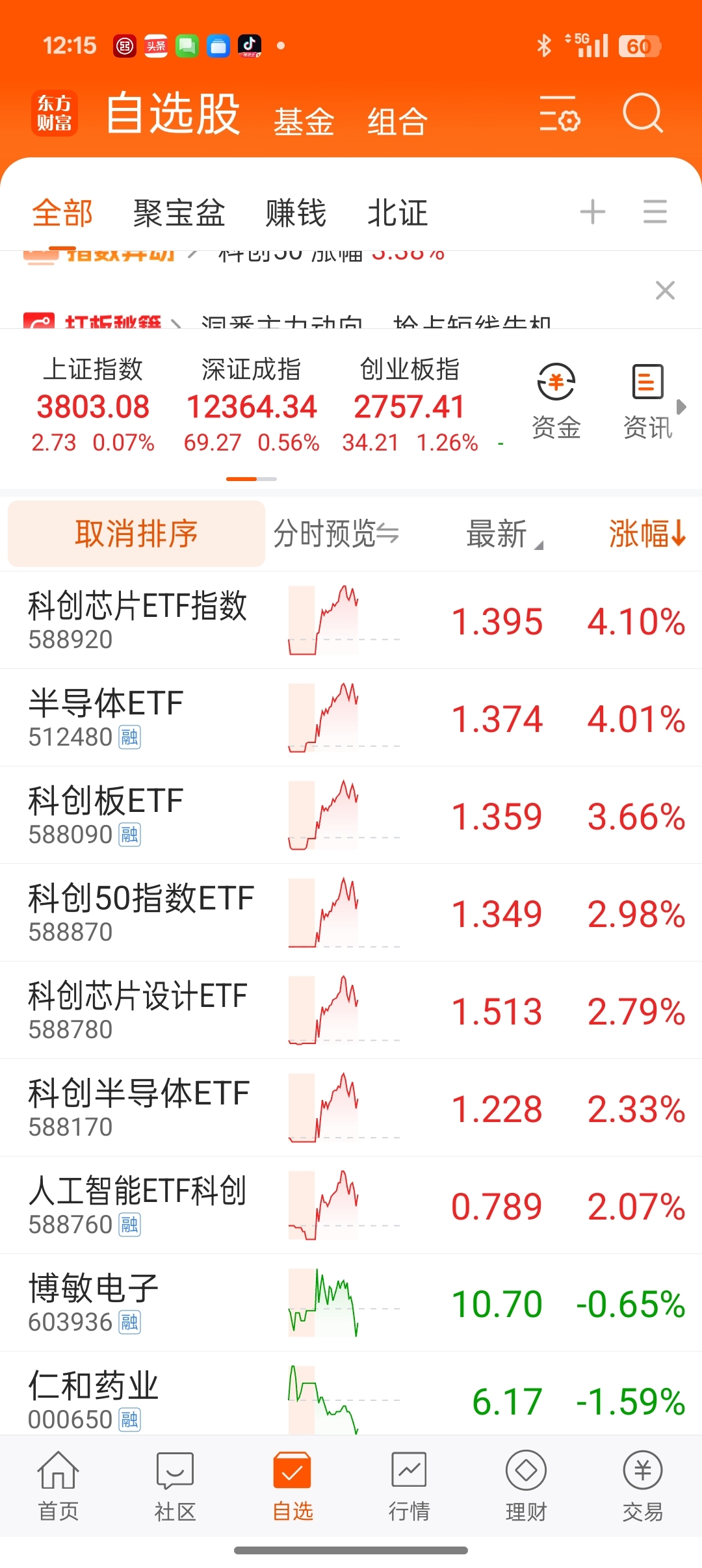Tap the 取消排序 button
This screenshot has height=1568, width=702.
[136, 534]
